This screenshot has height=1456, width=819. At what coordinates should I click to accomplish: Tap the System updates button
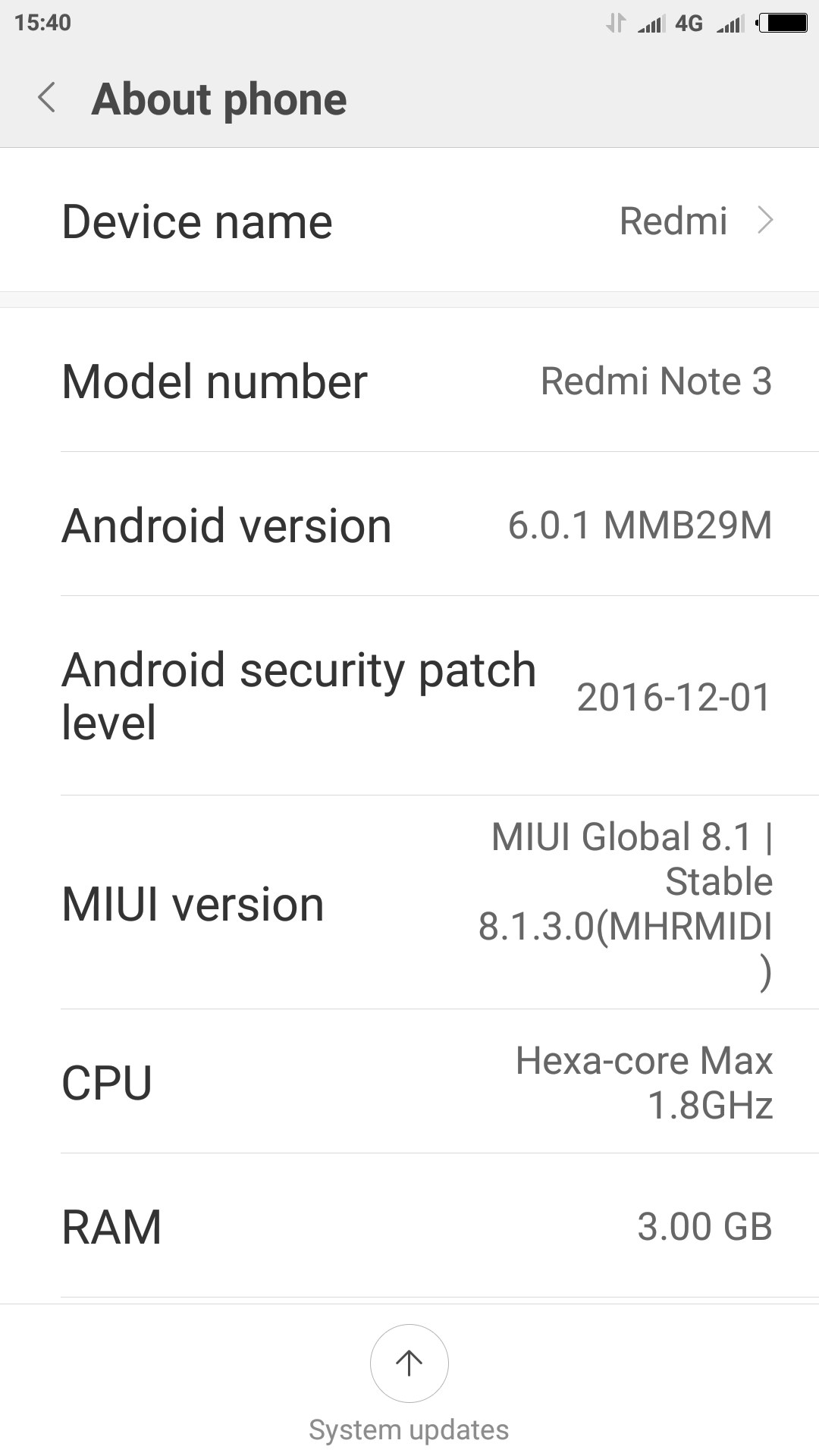click(409, 1363)
